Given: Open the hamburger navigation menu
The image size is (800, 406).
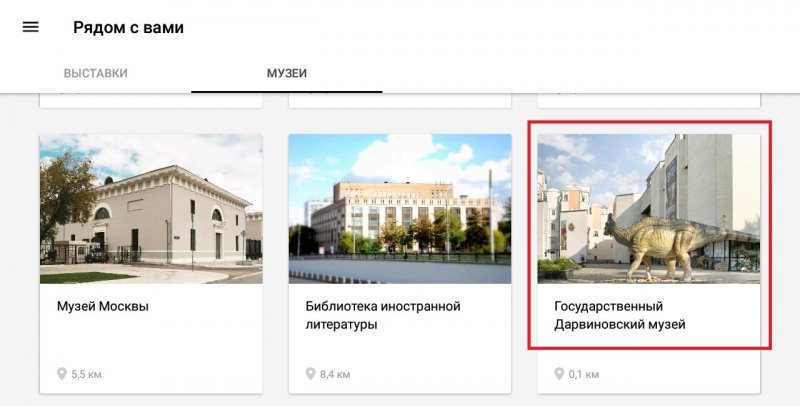Looking at the screenshot, I should 30,27.
